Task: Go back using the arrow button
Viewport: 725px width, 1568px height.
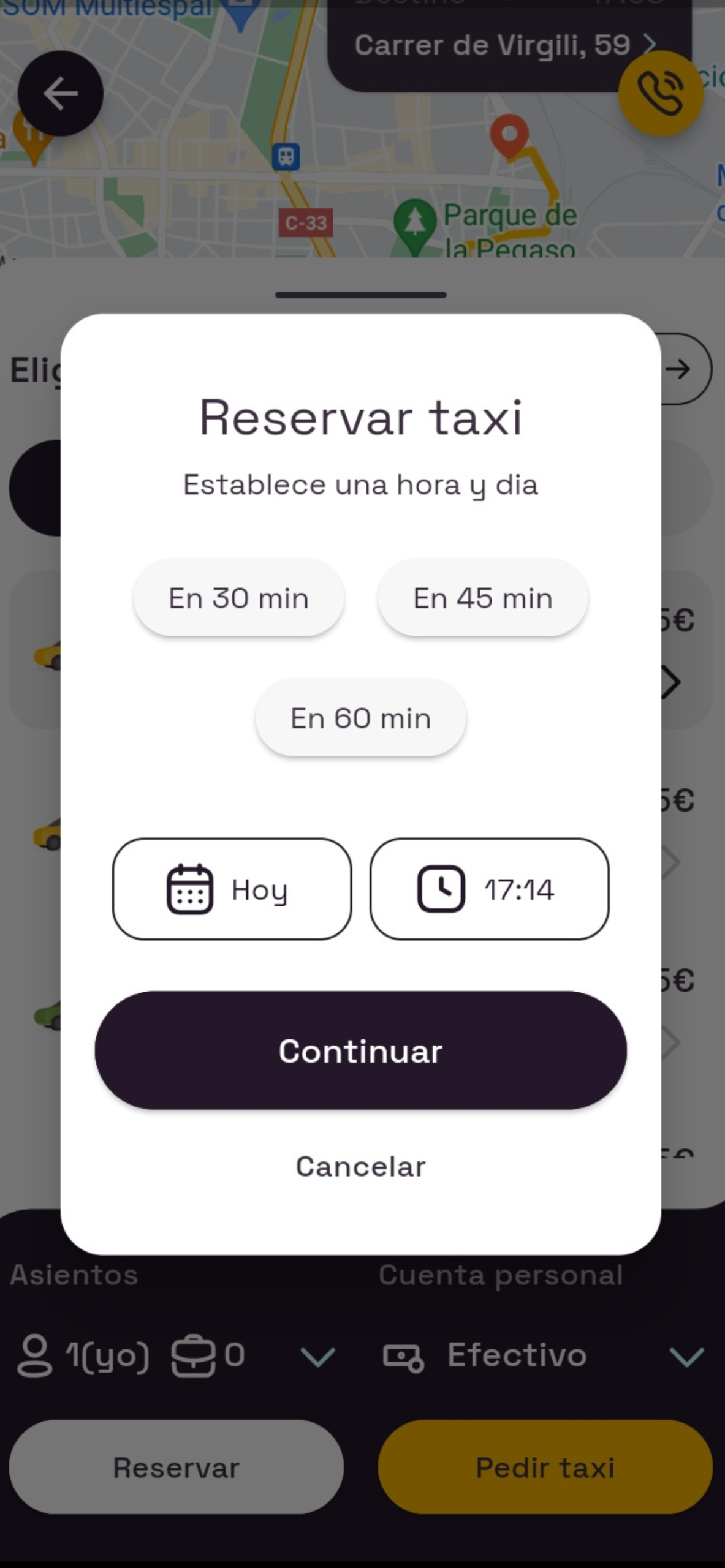Action: click(60, 93)
